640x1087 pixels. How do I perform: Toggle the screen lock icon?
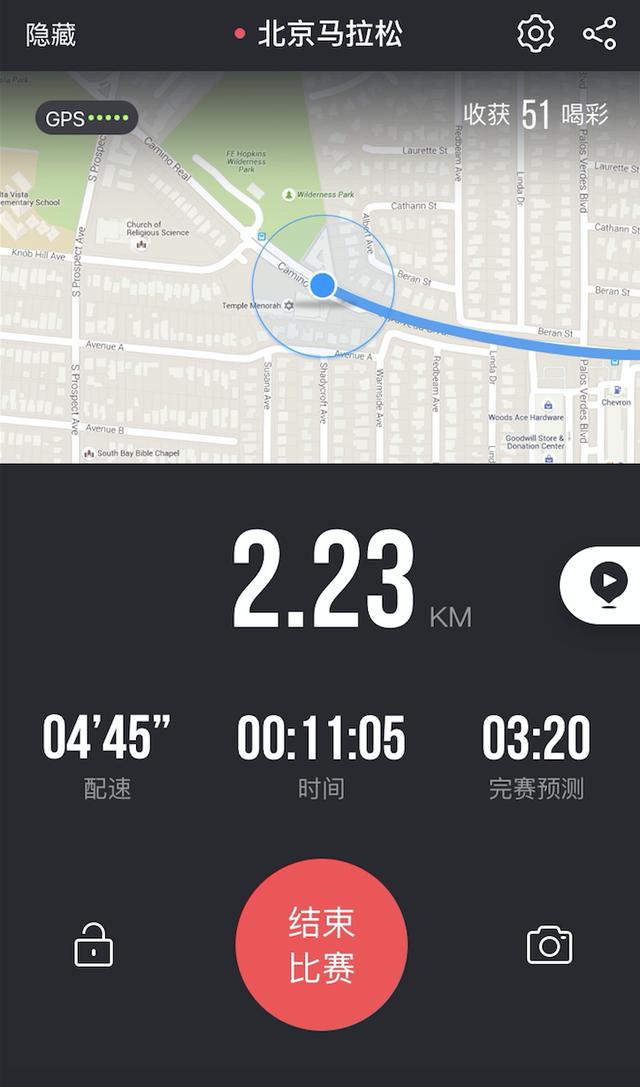94,945
